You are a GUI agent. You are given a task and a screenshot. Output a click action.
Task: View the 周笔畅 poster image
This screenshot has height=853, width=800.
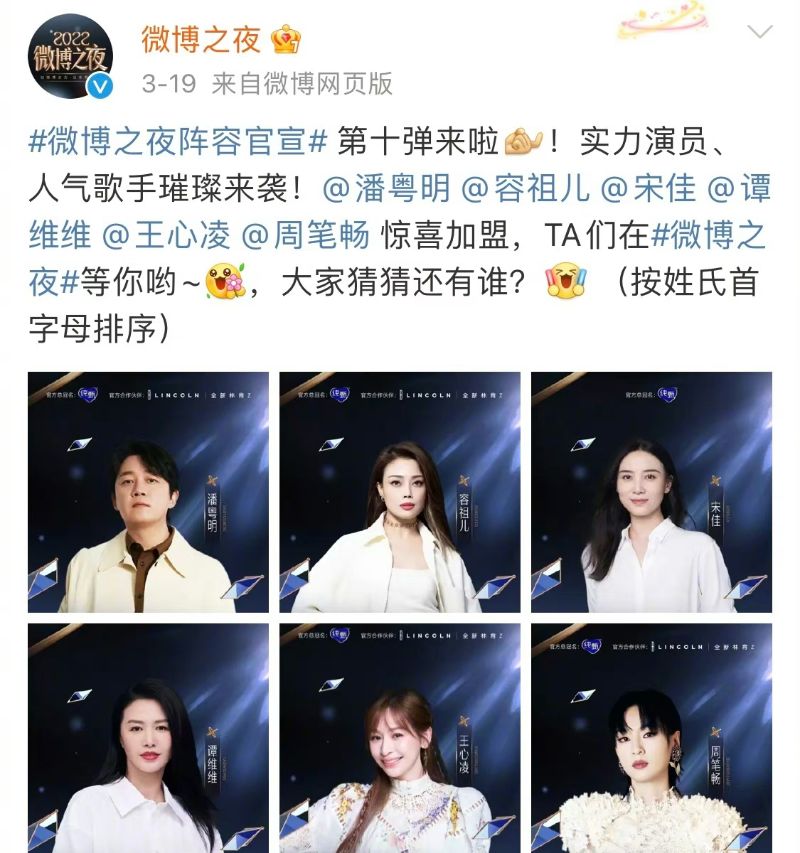(651, 738)
